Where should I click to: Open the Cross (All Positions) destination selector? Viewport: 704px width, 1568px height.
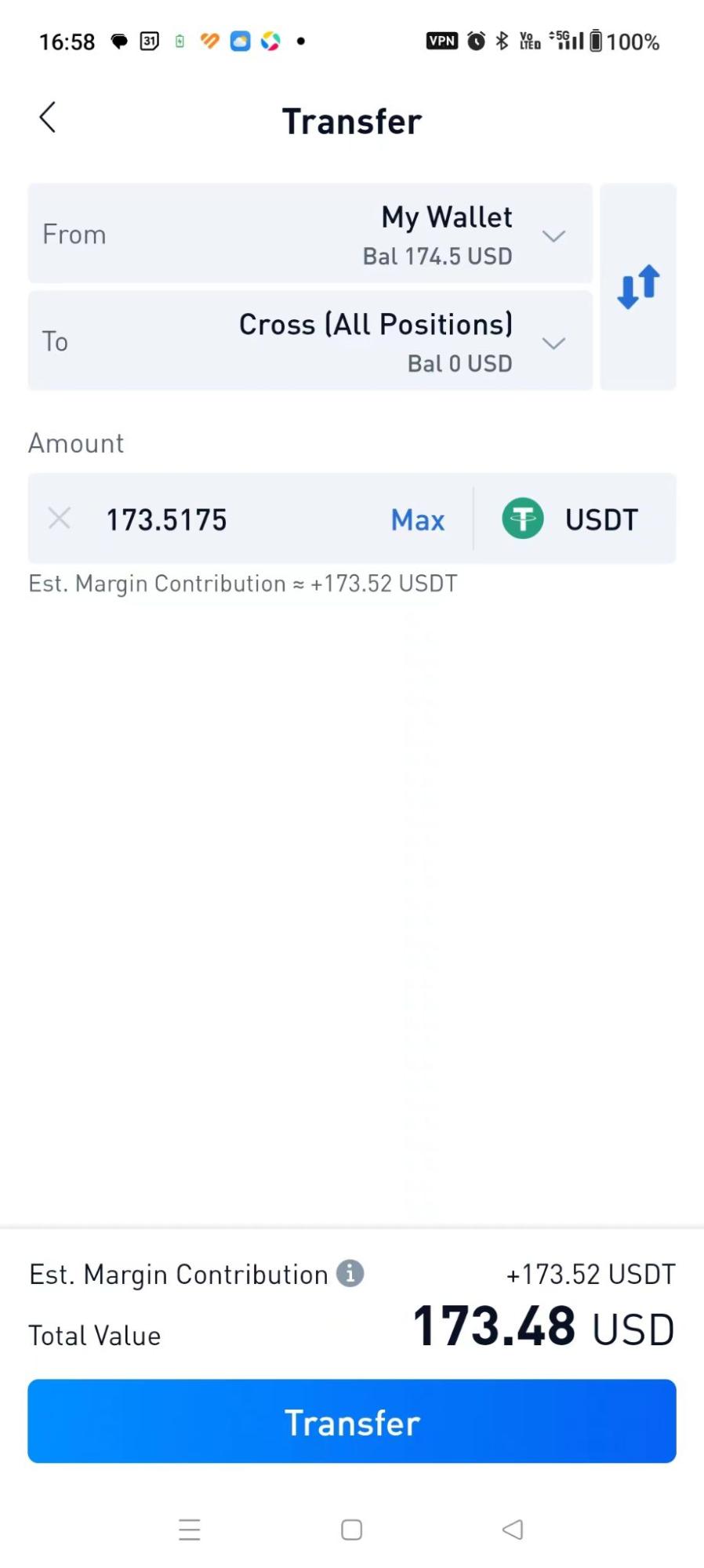tap(553, 343)
